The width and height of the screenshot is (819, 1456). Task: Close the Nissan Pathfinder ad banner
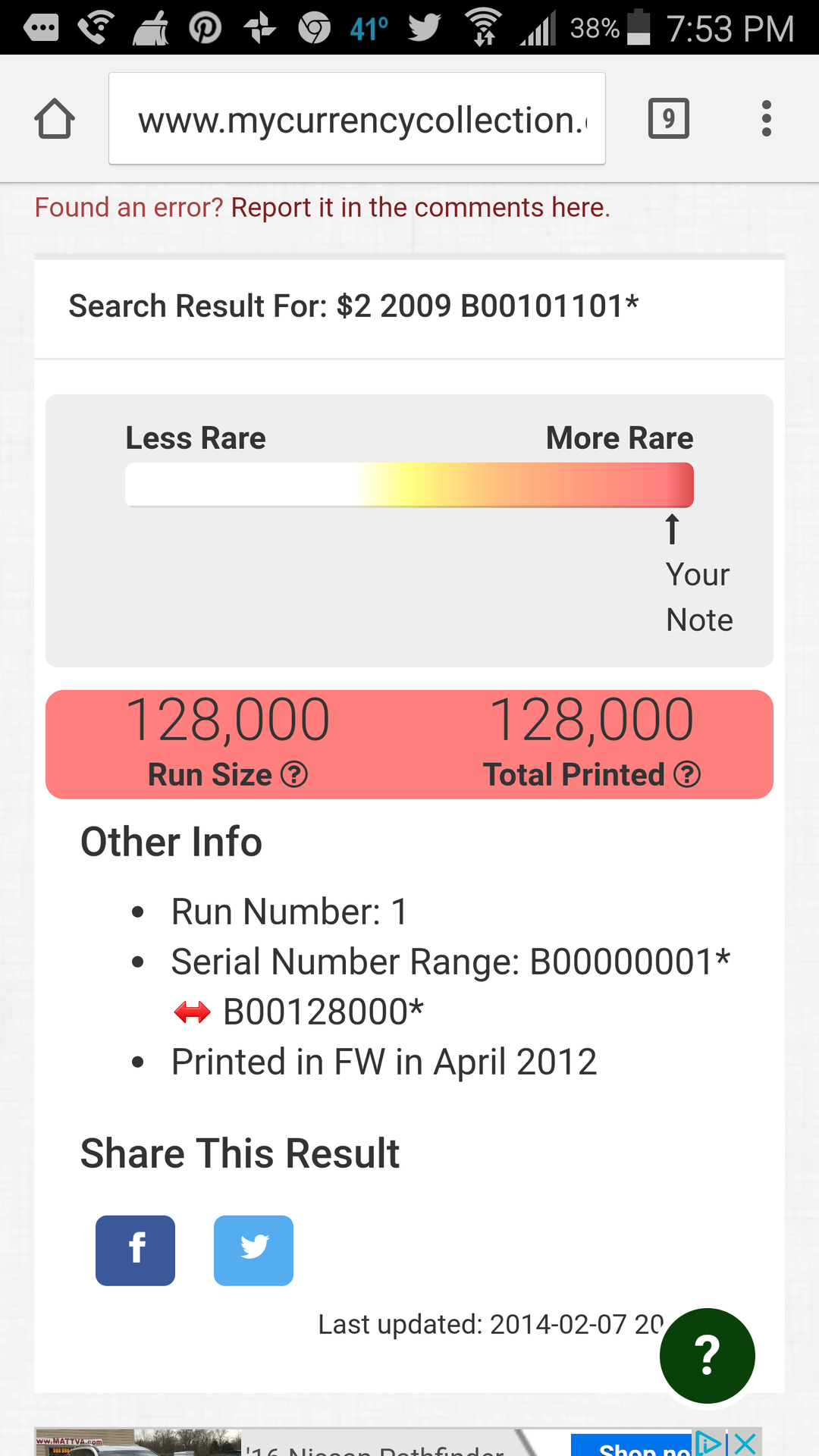pyautogui.click(x=745, y=1443)
